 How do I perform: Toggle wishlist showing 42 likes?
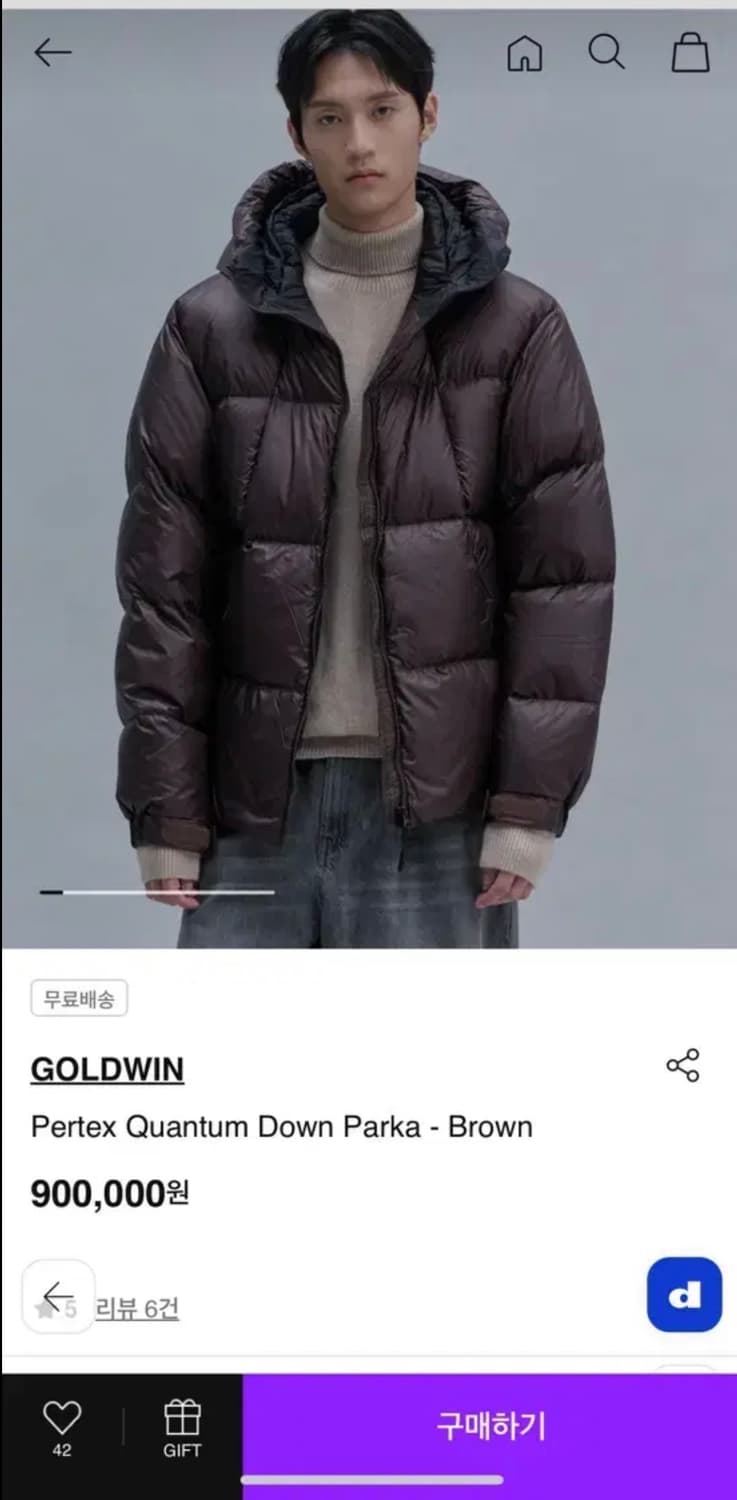click(x=62, y=1427)
